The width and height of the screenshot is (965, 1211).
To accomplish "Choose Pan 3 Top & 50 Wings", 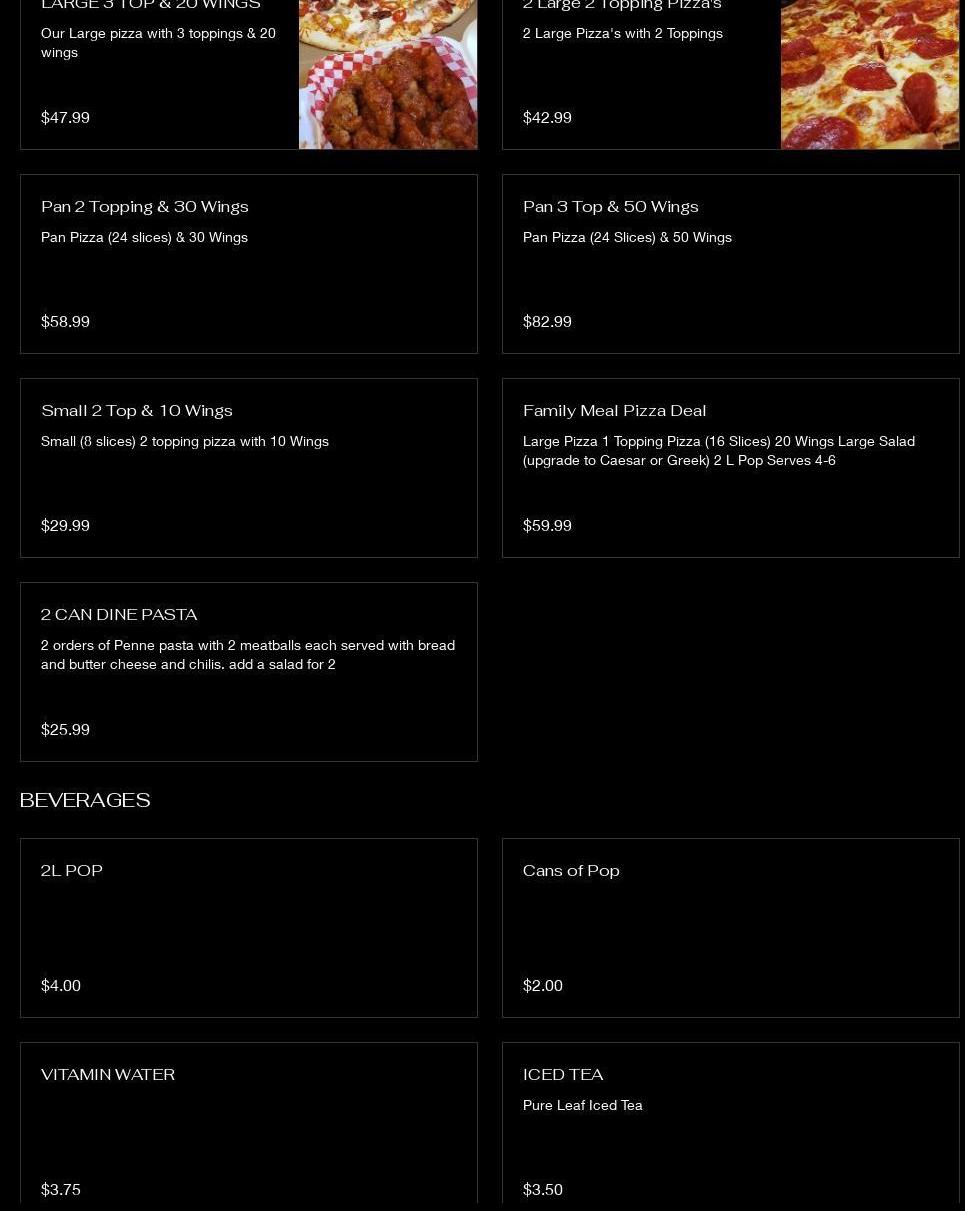I will 730,264.
